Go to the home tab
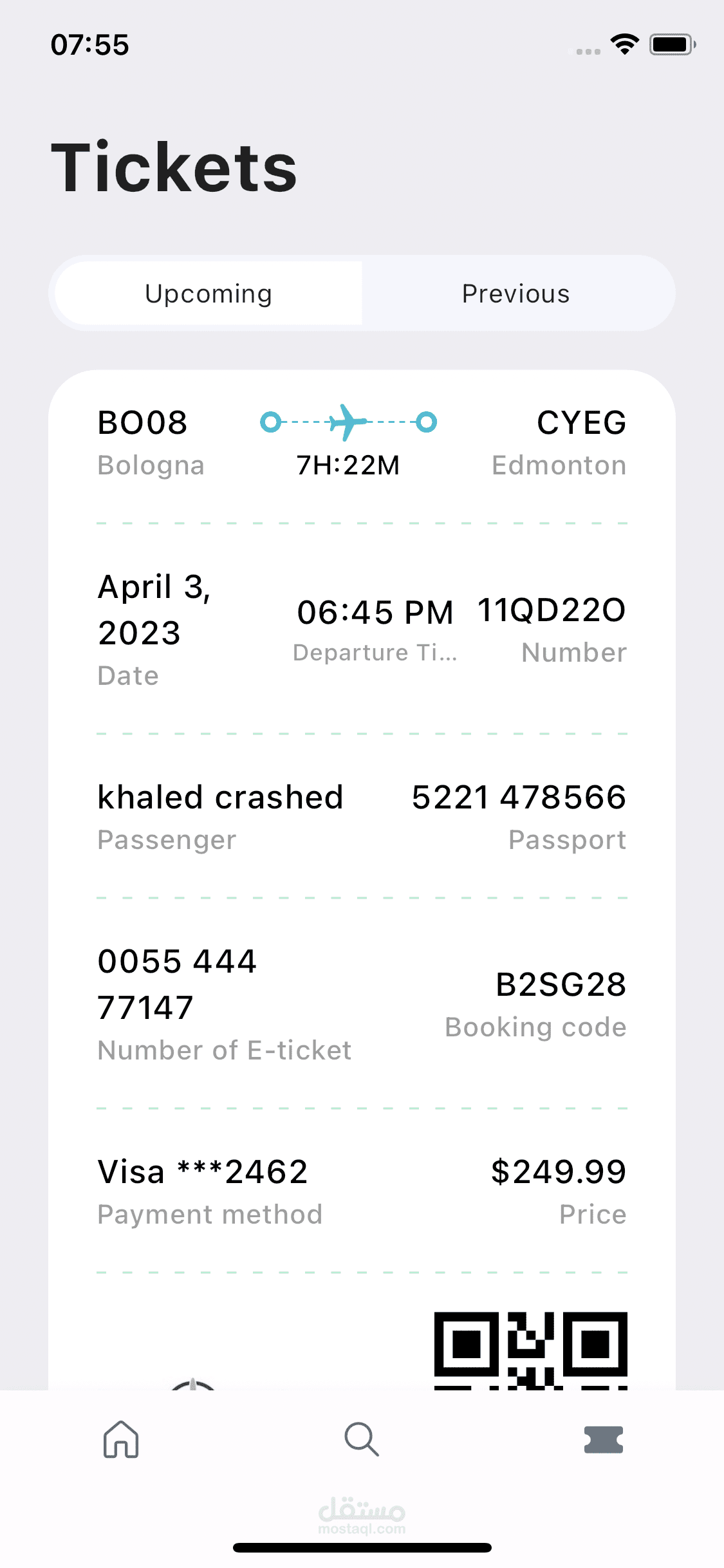Screen dimensions: 724x1568 (121, 1439)
